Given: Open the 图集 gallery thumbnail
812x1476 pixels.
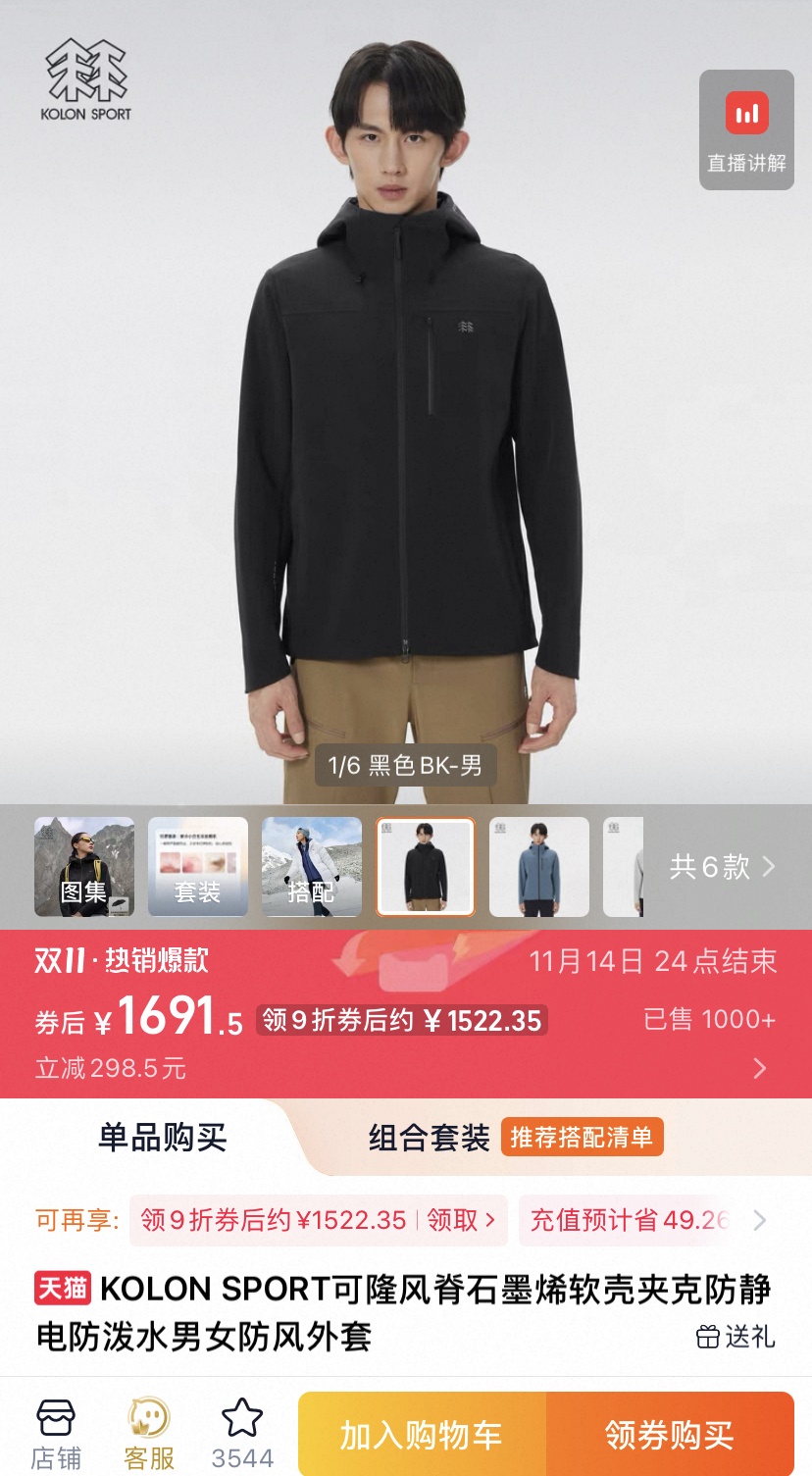Looking at the screenshot, I should coord(84,867).
